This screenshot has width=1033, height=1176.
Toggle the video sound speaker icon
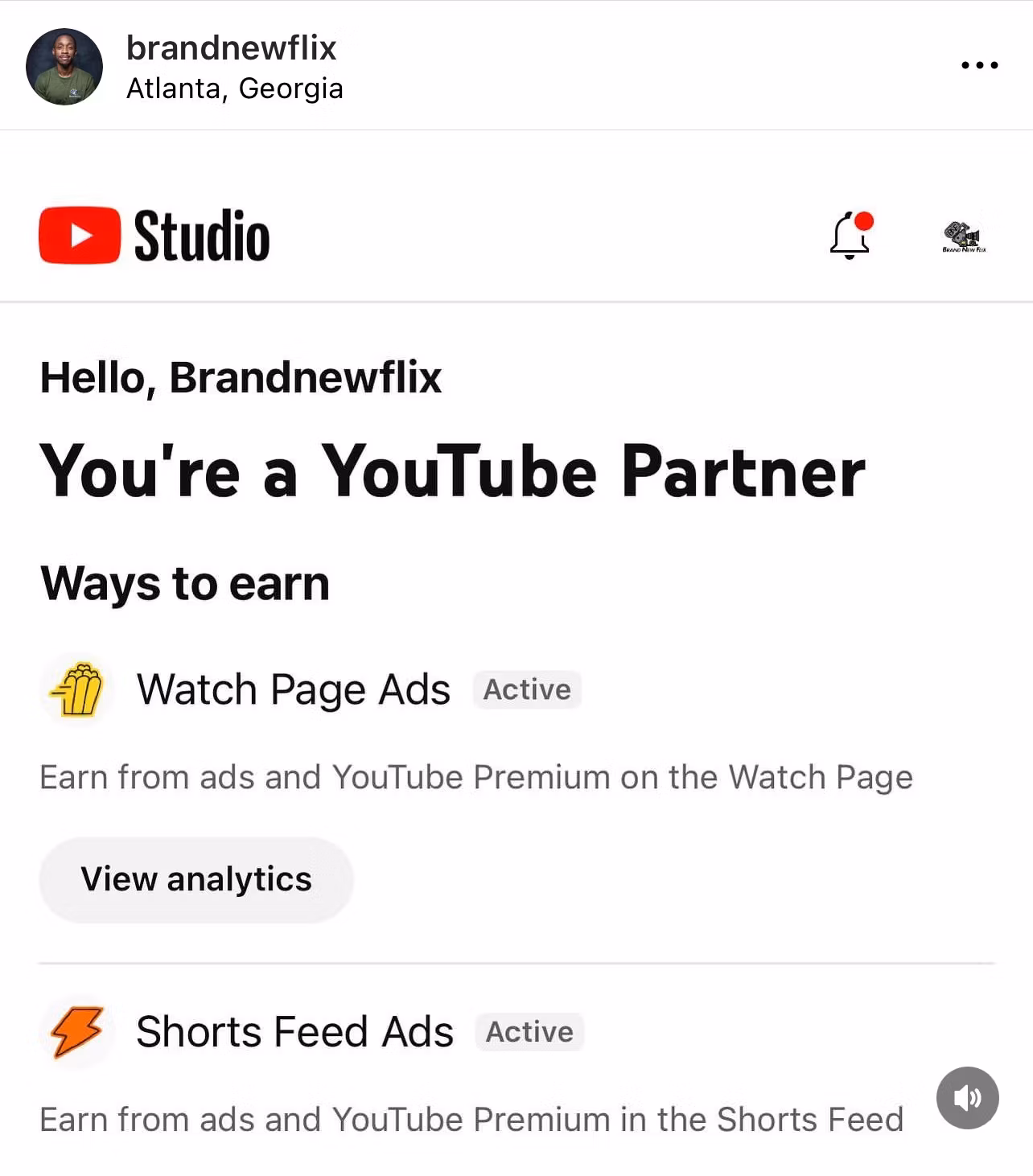(967, 1097)
